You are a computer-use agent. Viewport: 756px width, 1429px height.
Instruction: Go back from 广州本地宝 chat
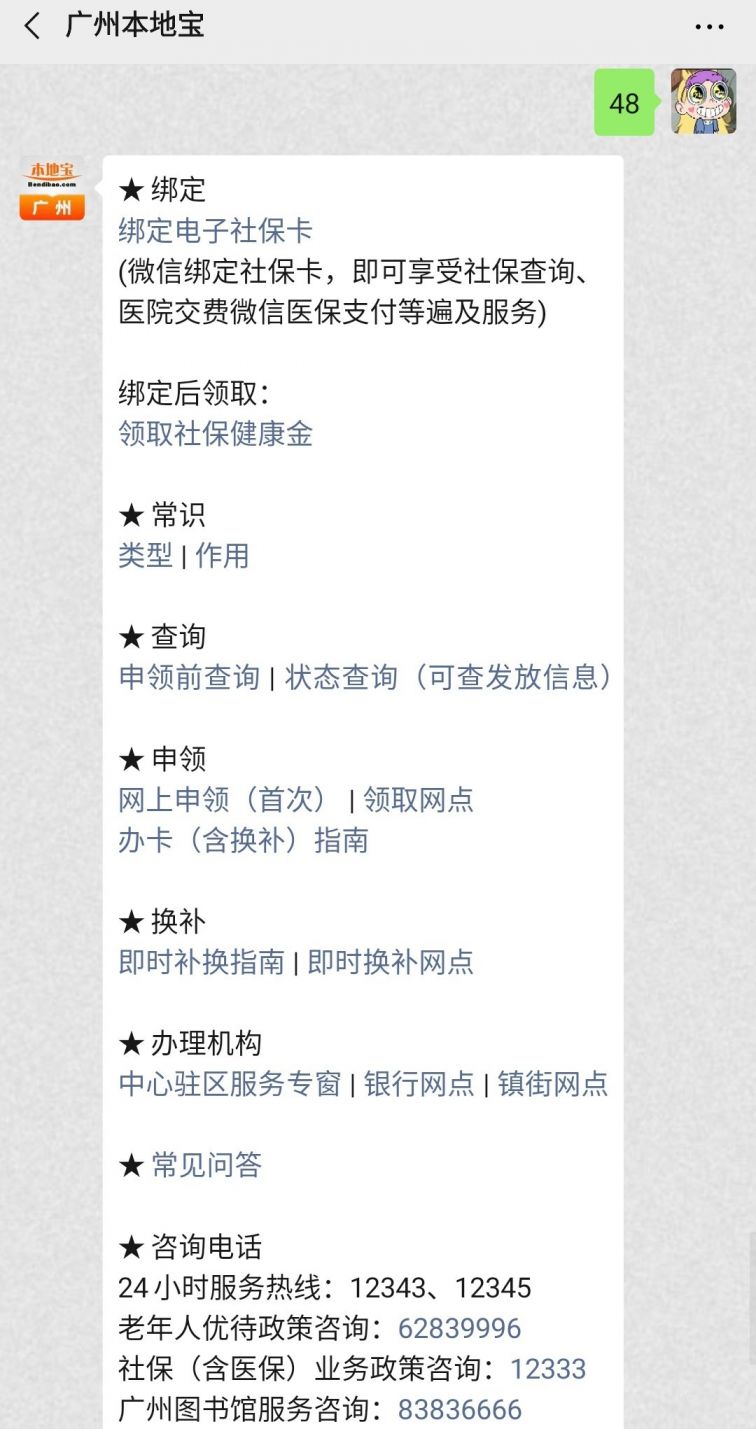point(33,26)
